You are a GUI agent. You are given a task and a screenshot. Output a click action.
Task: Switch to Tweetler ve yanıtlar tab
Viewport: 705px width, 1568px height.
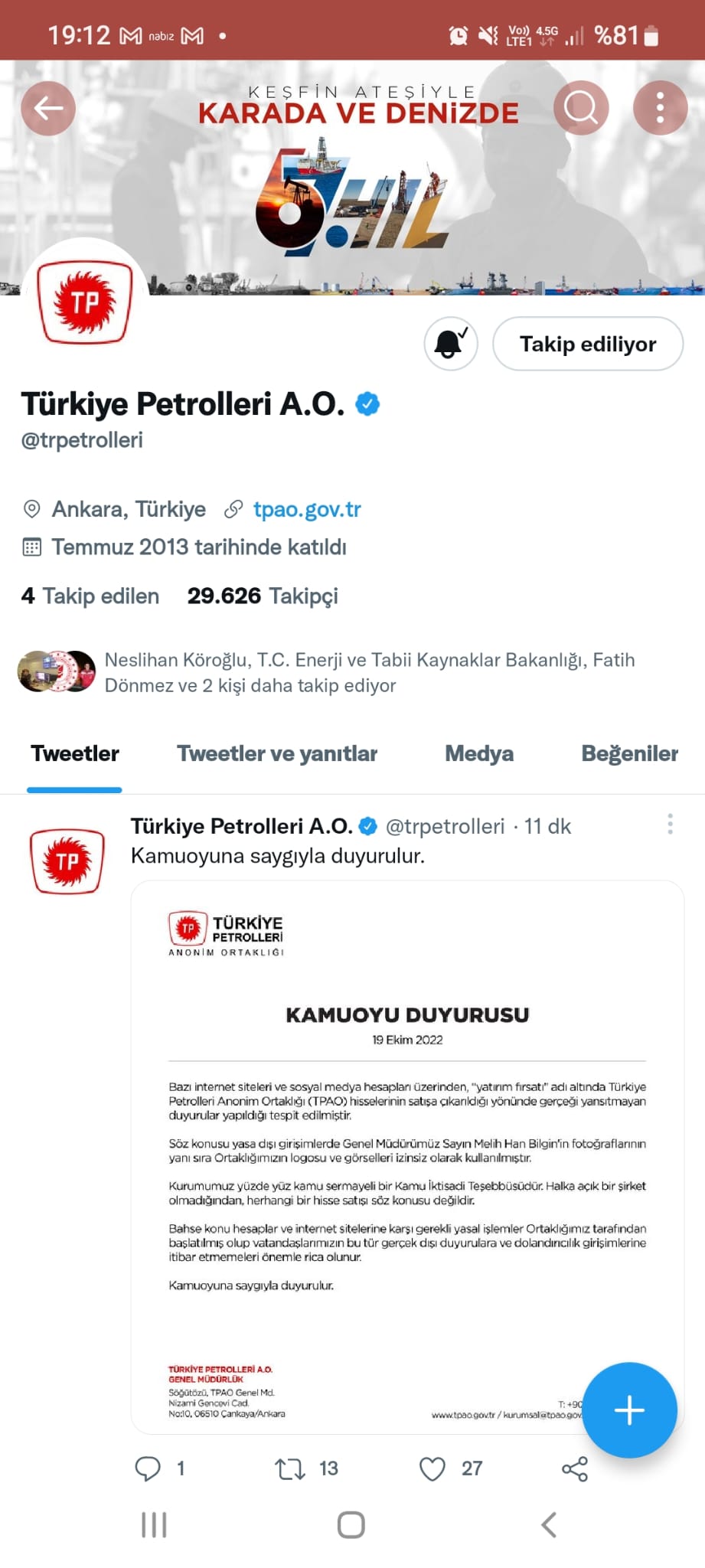point(277,753)
